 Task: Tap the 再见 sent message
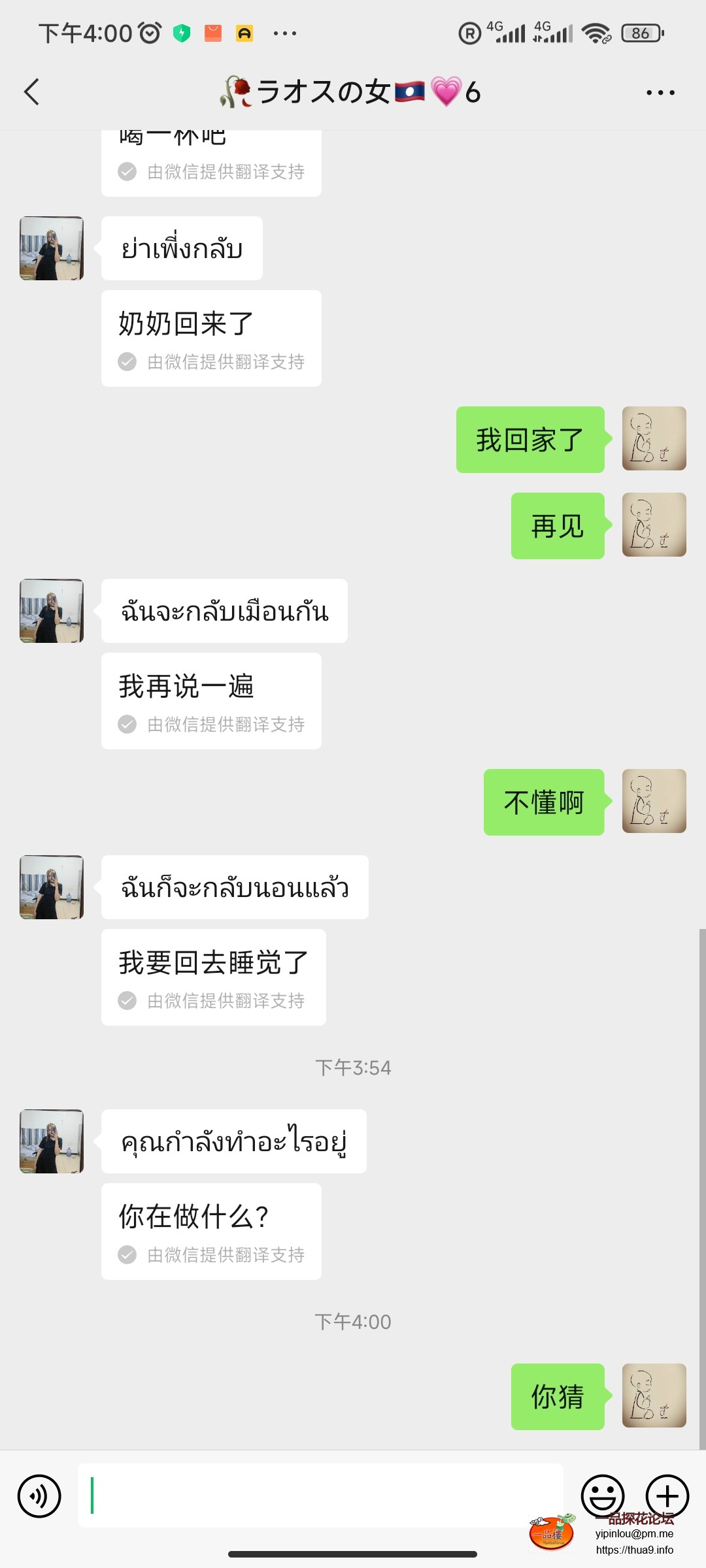click(x=556, y=526)
